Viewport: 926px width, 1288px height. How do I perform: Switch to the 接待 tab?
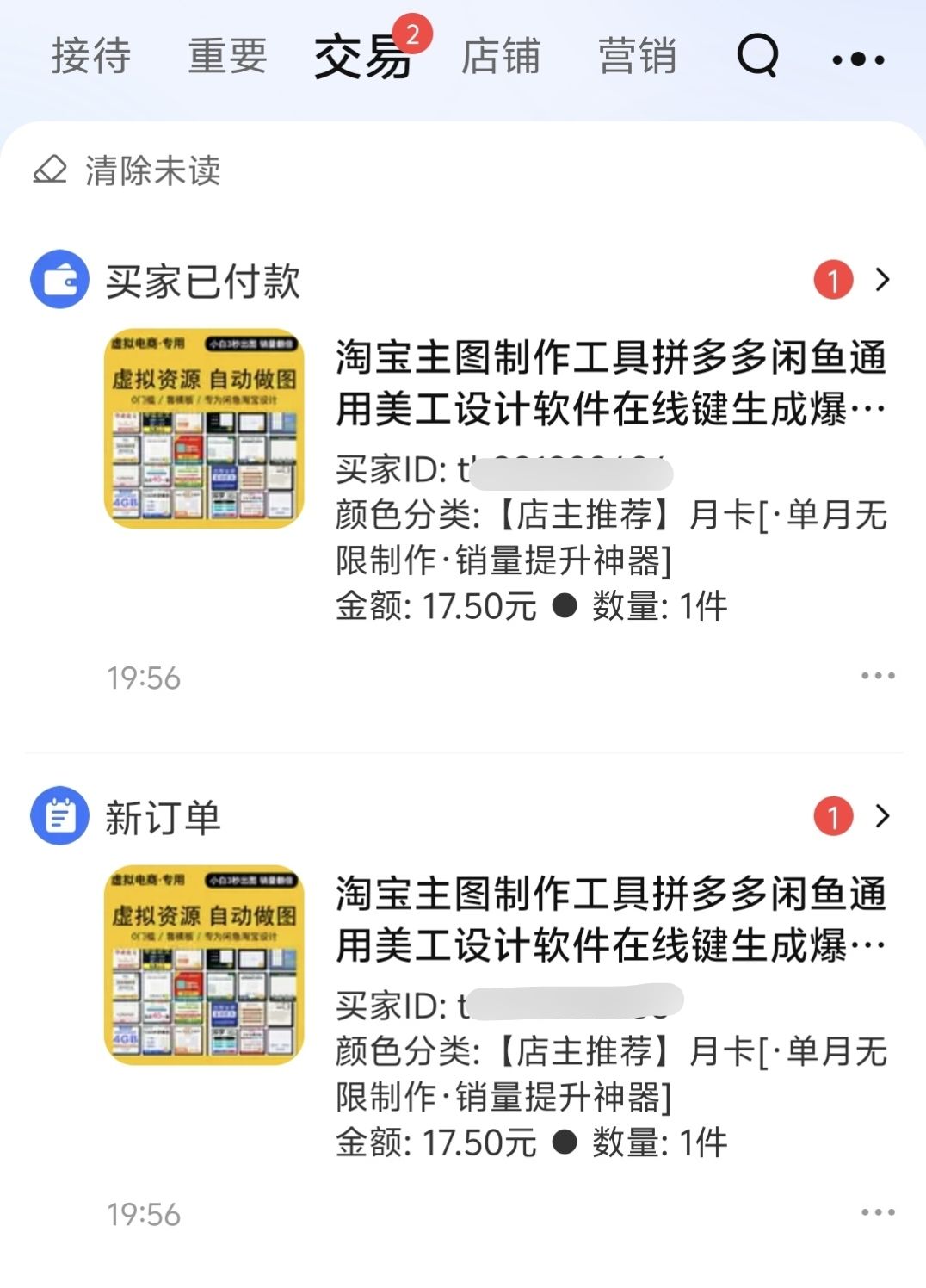click(91, 57)
